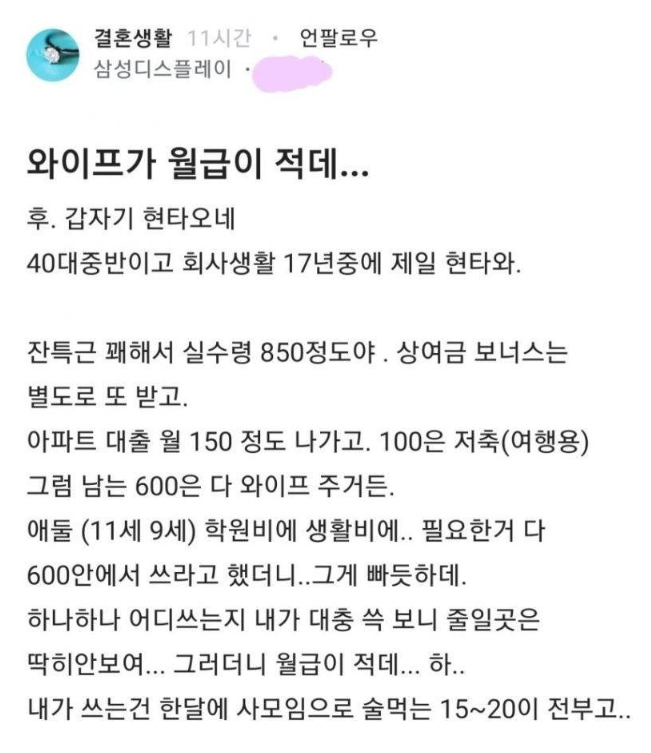View the 삼성디스플레이 company page
The height and width of the screenshot is (753, 651).
pos(162,70)
